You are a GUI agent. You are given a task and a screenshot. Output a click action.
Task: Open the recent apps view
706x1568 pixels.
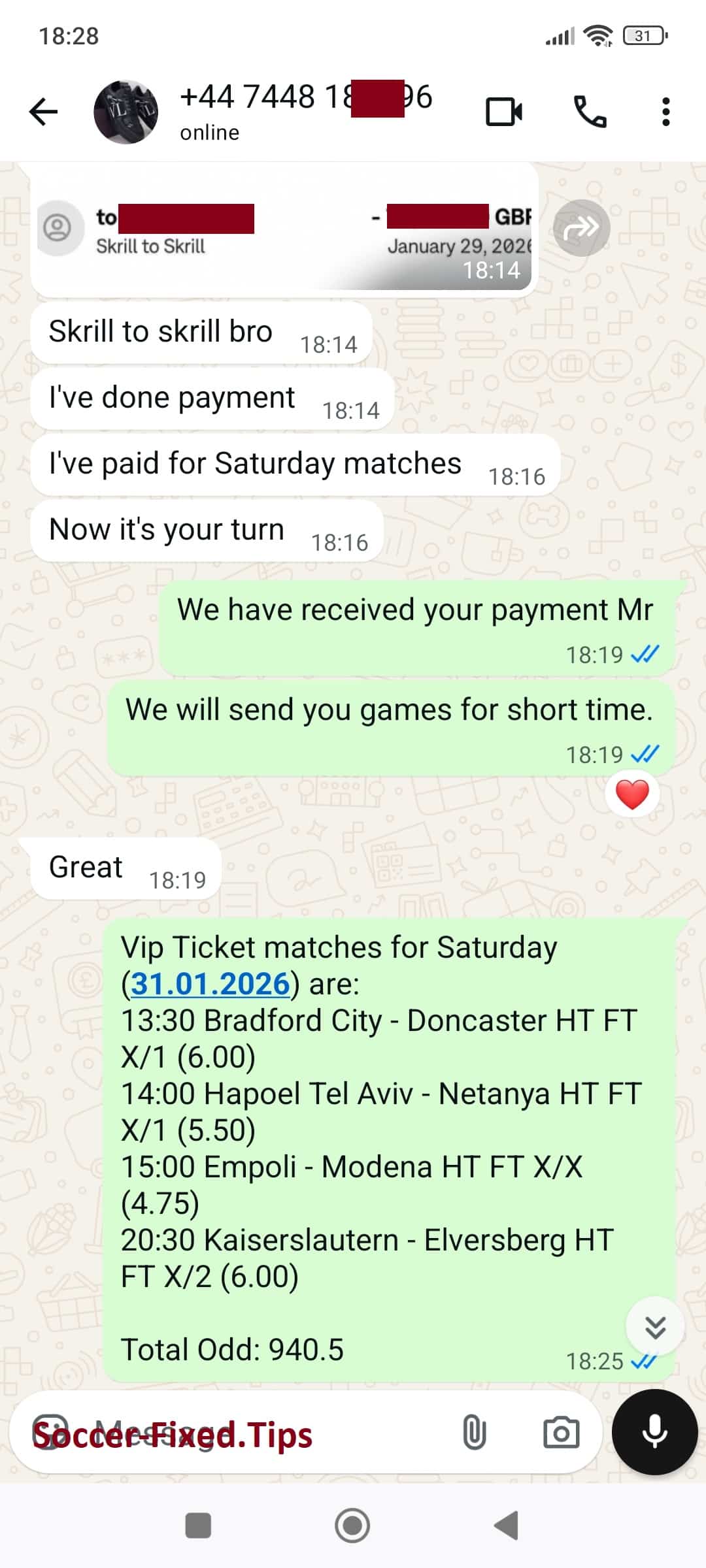pos(198,1526)
